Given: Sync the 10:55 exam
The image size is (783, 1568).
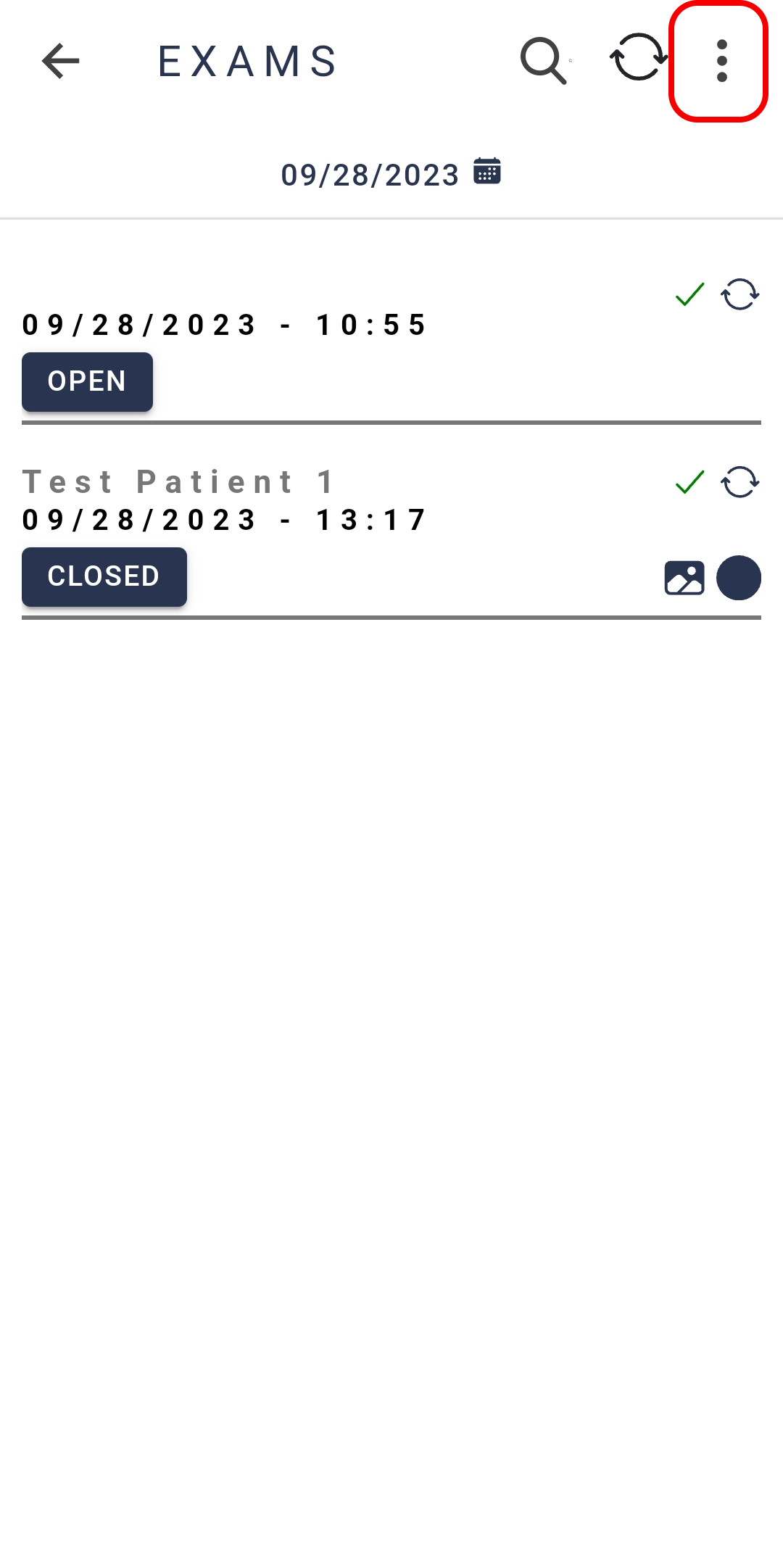Looking at the screenshot, I should [x=740, y=294].
